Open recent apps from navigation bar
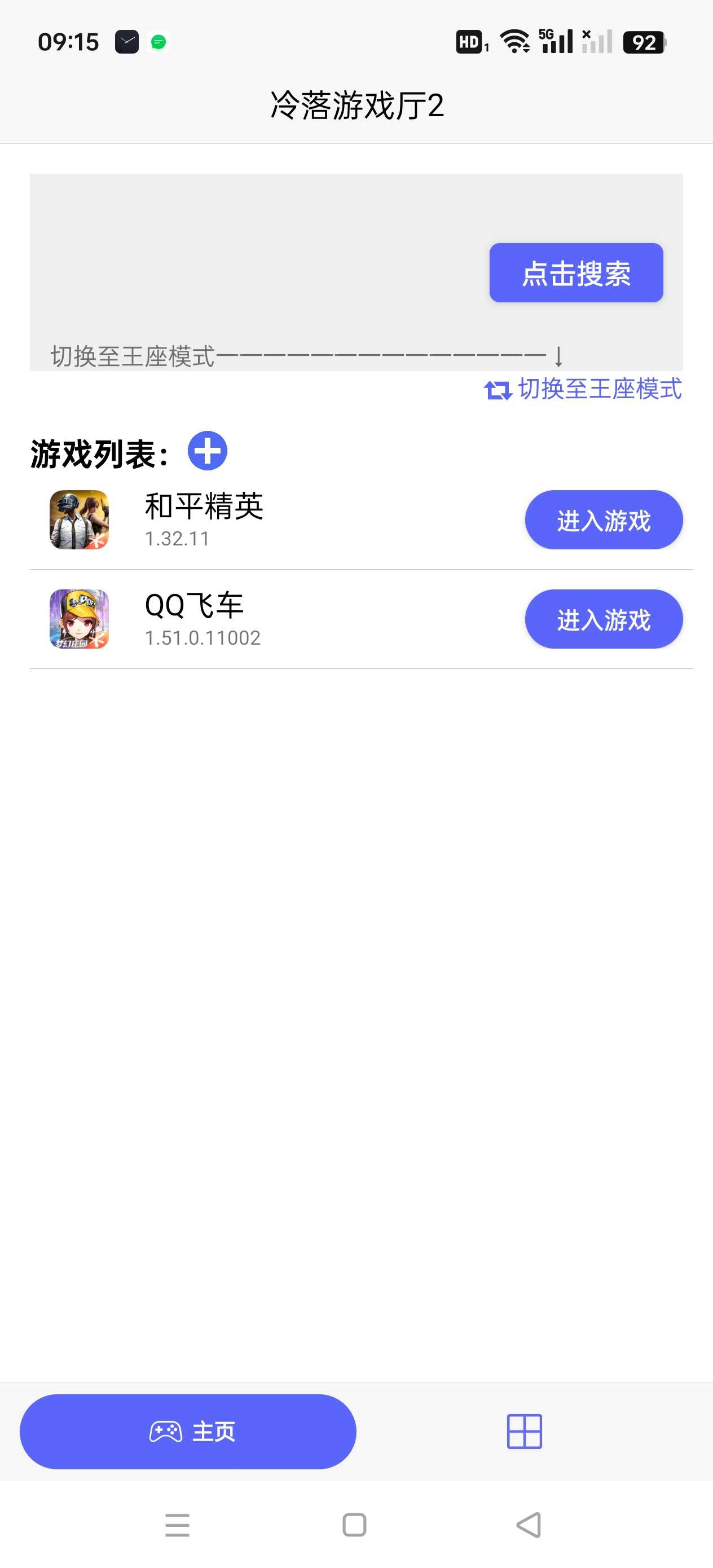The image size is (713, 1568). coord(177,1525)
